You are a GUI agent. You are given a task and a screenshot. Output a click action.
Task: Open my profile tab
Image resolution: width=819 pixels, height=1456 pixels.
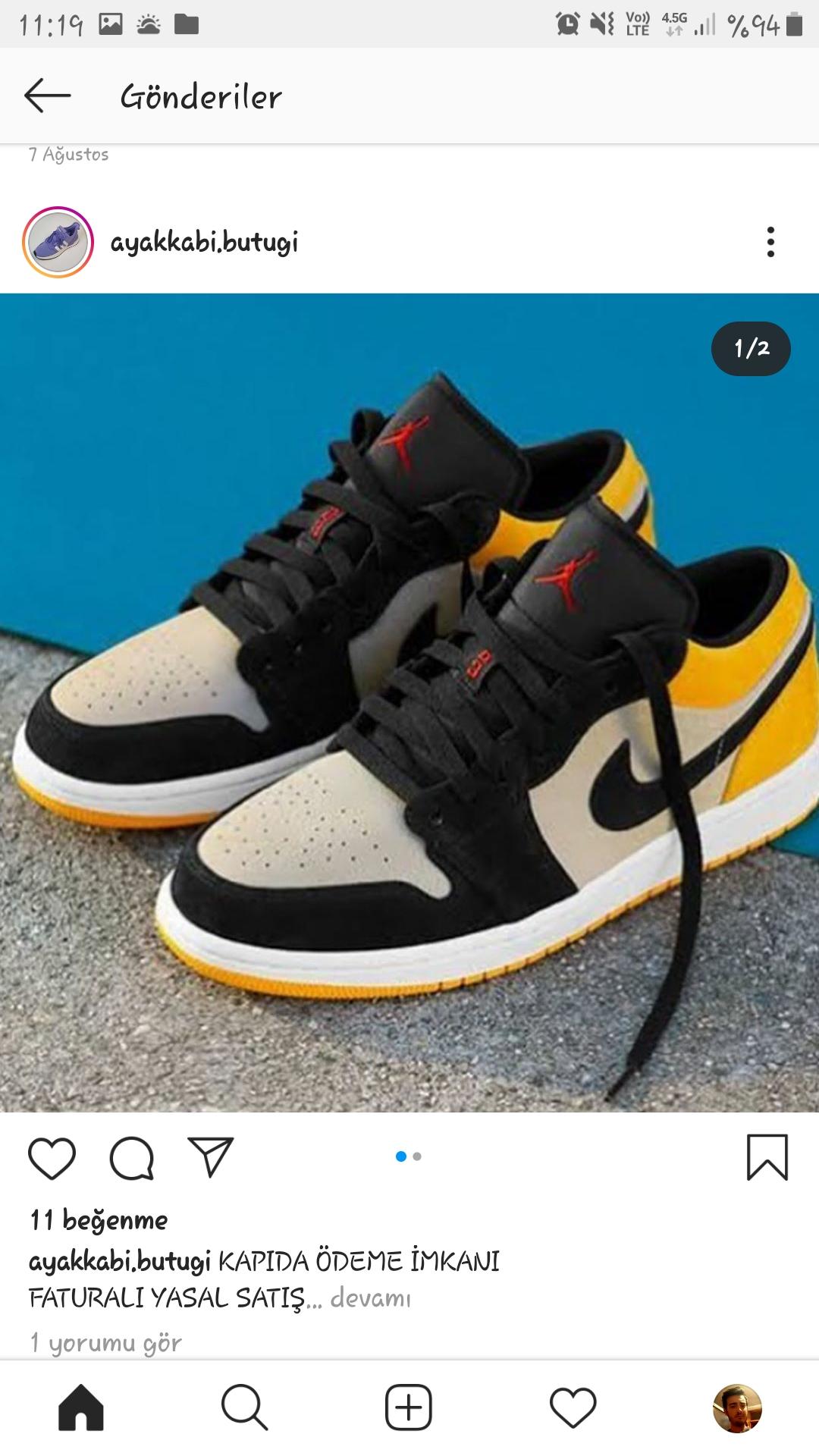point(737,1408)
